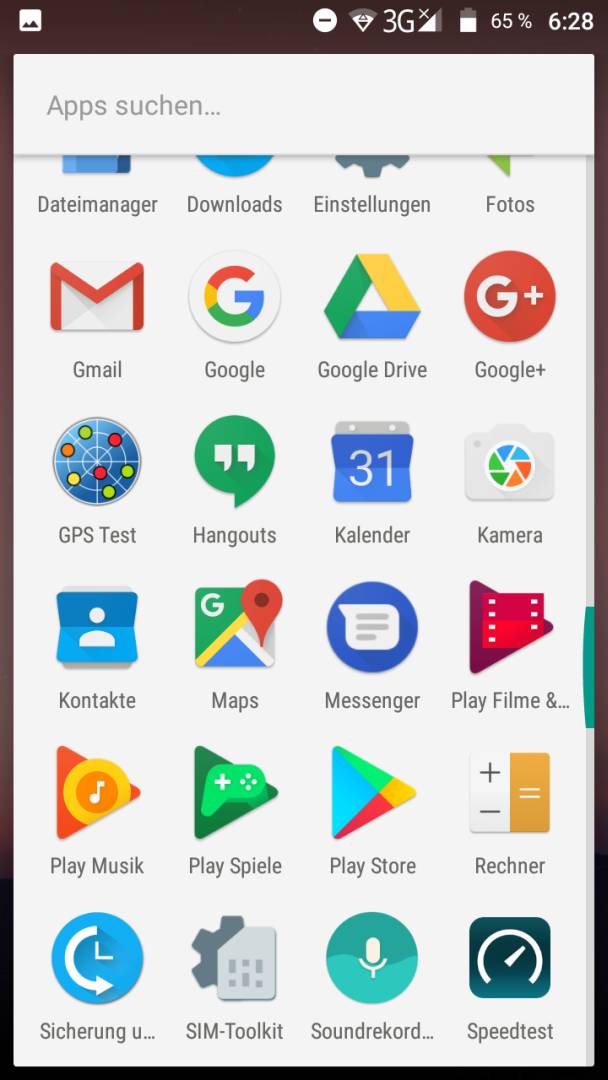Open Play Filme app
This screenshot has width=608, height=1080.
(x=510, y=628)
